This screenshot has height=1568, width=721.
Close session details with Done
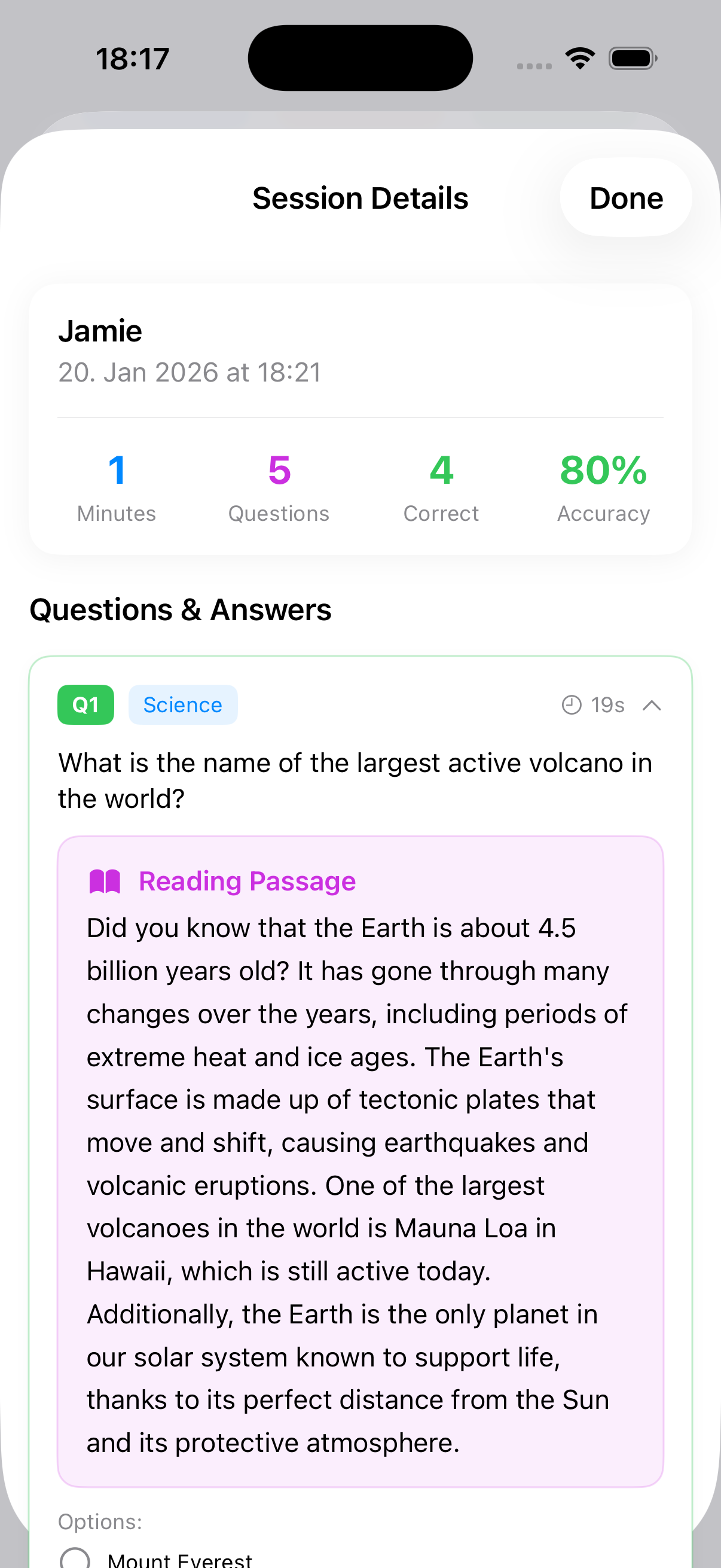tap(625, 198)
